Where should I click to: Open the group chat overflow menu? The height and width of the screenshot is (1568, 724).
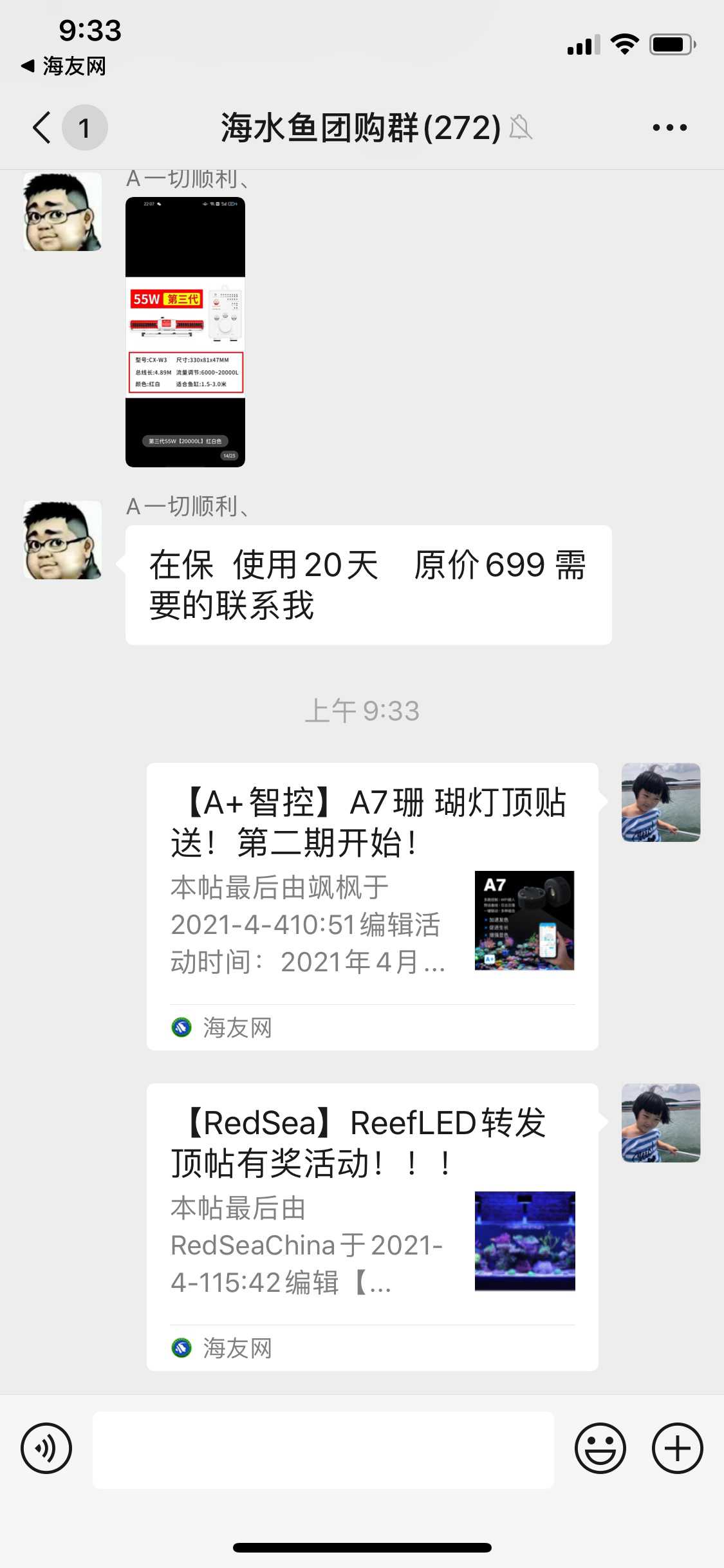(669, 127)
